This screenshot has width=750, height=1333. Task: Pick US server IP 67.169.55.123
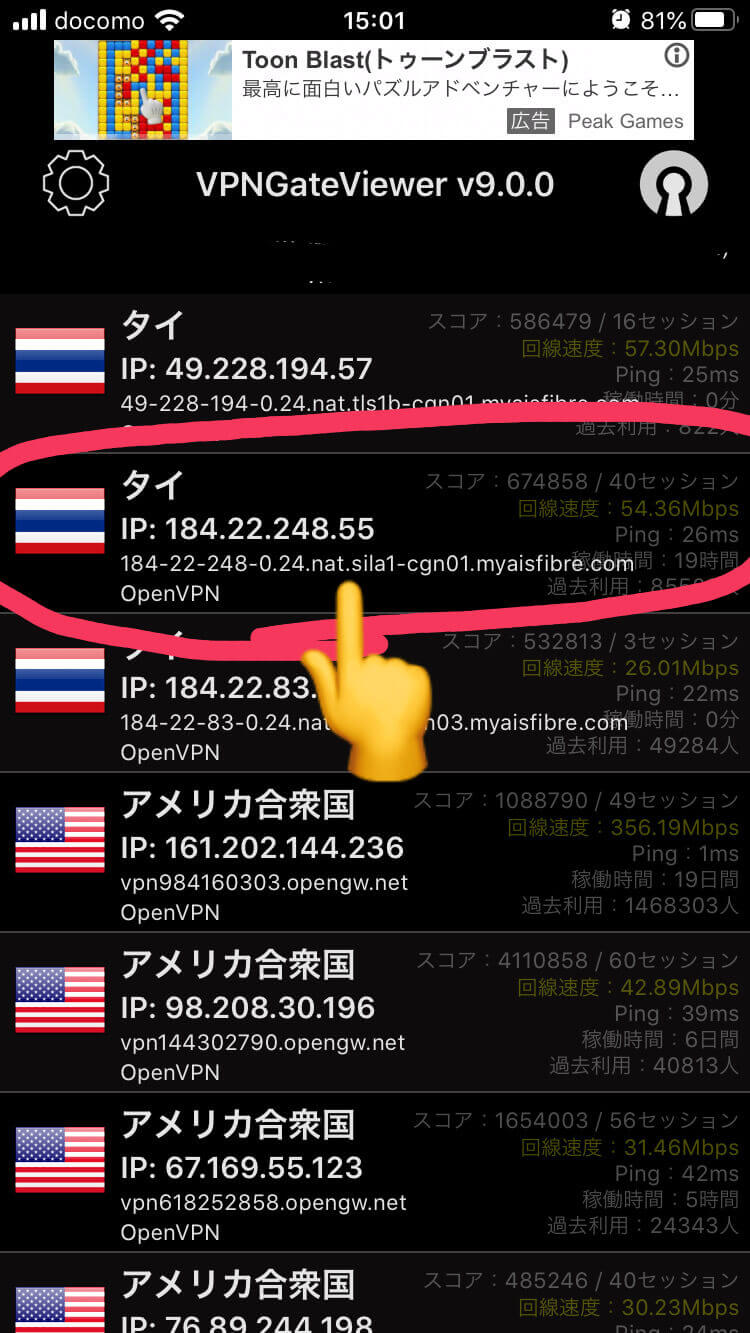375,1172
